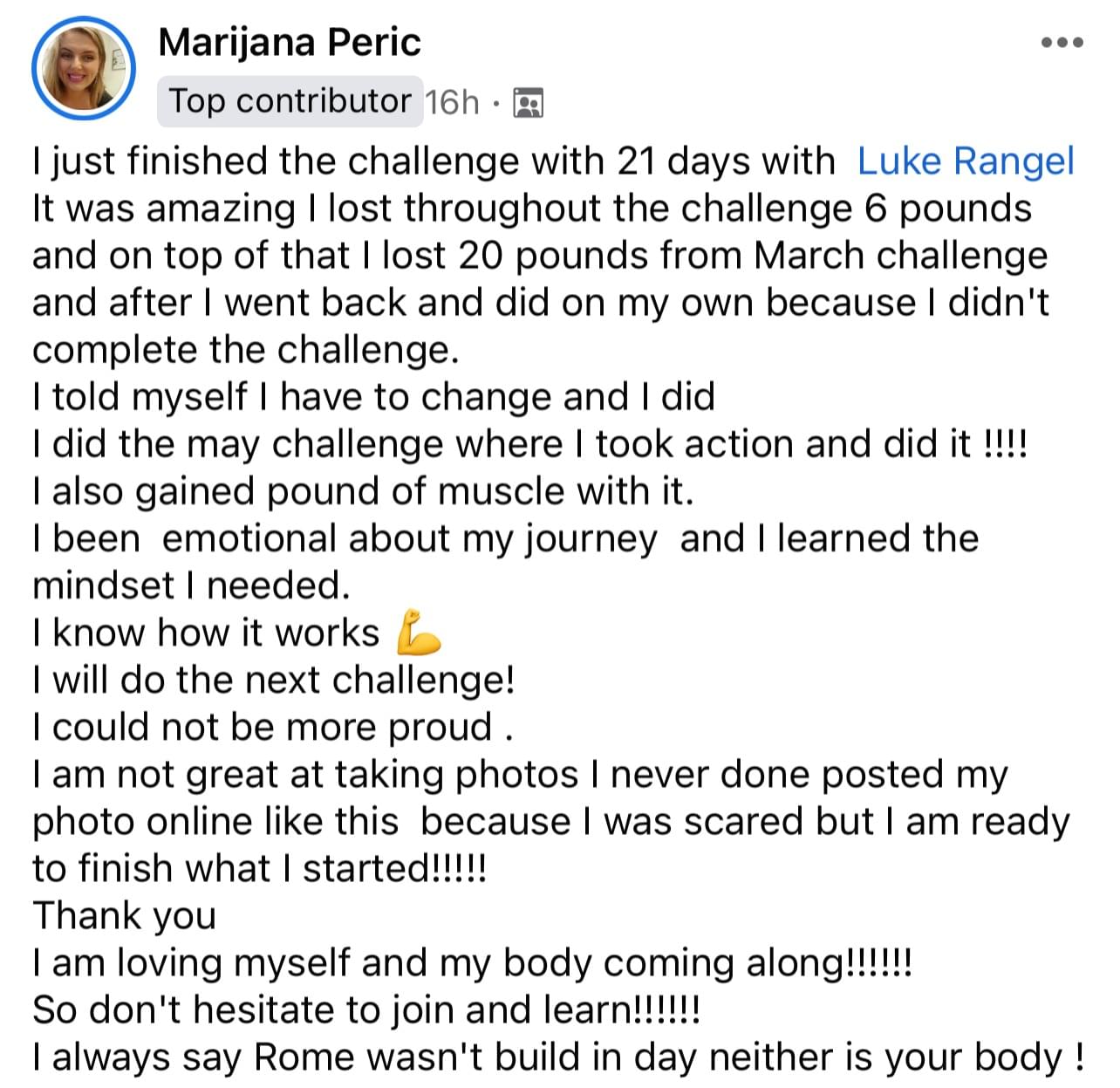
Task: Open author name Marijana Peric
Action: coord(290,42)
